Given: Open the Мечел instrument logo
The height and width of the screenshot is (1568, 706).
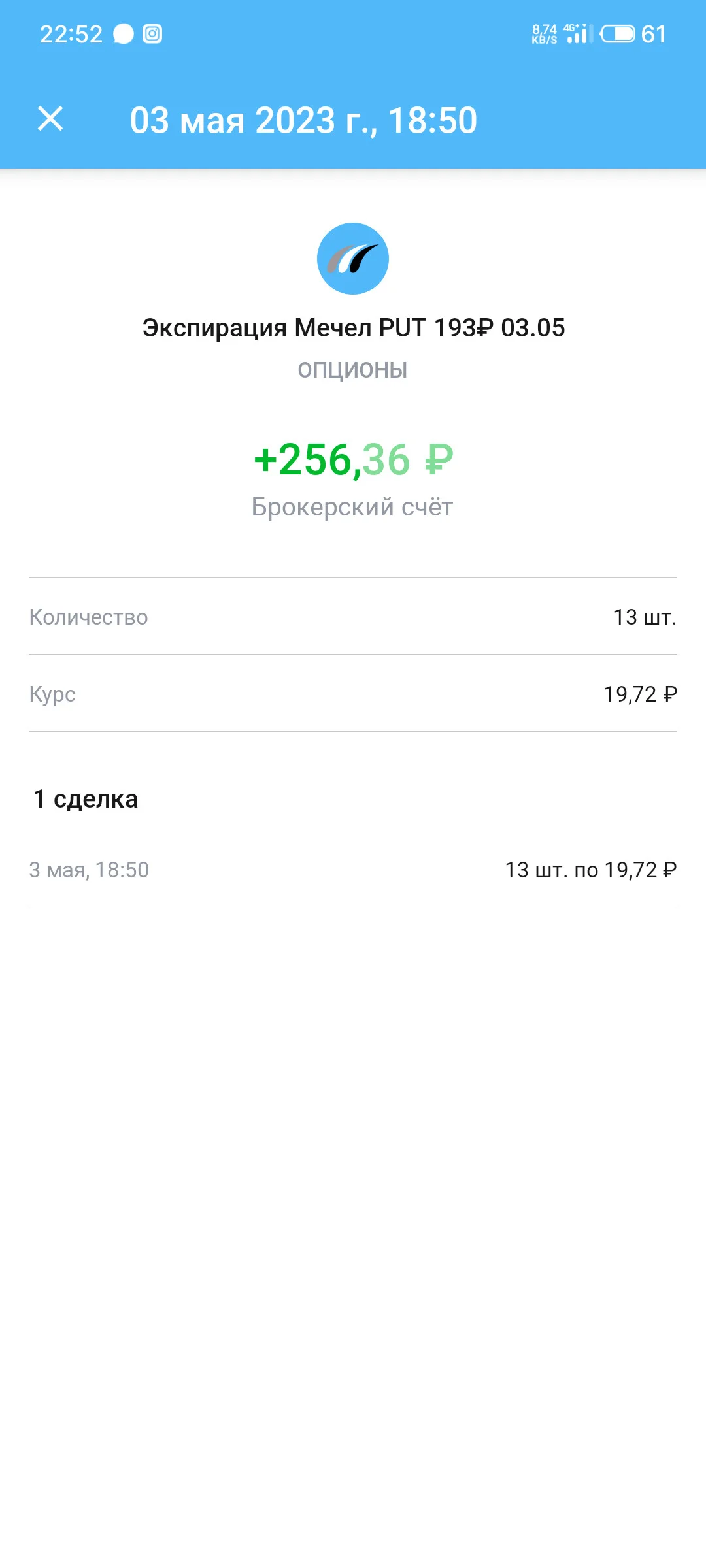Looking at the screenshot, I should (353, 259).
